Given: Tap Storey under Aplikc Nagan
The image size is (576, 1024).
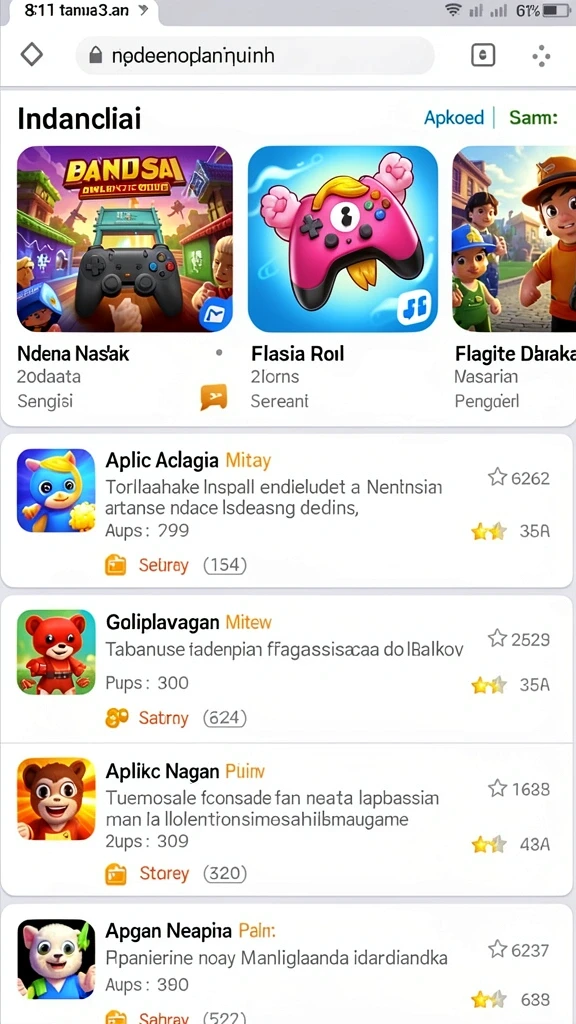Looking at the screenshot, I should tap(164, 873).
